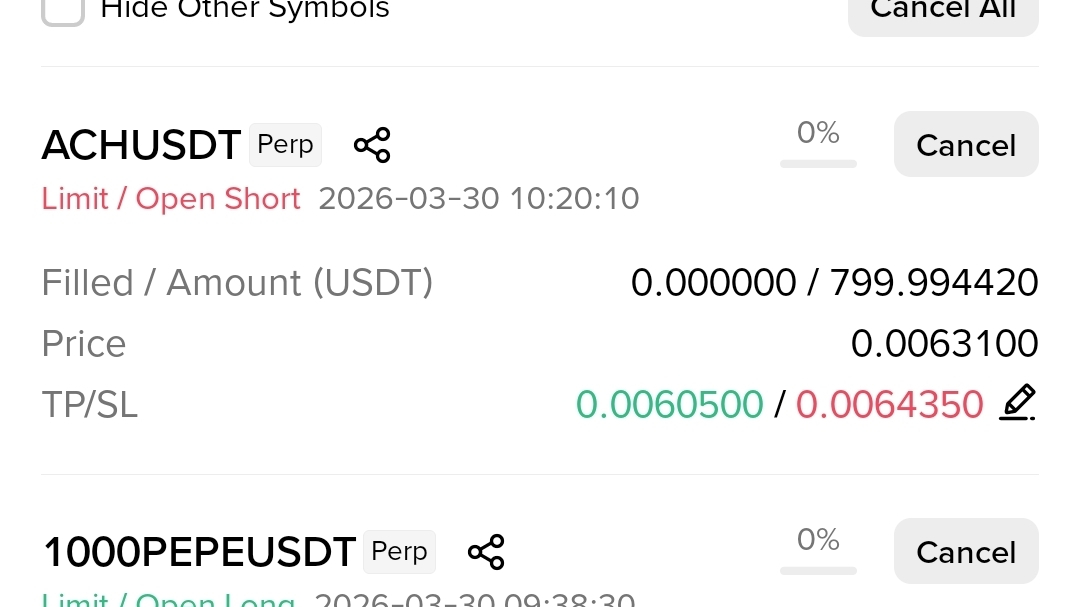This screenshot has height=607, width=1080.
Task: Check the Hide Other Symbols box
Action: coord(63,11)
